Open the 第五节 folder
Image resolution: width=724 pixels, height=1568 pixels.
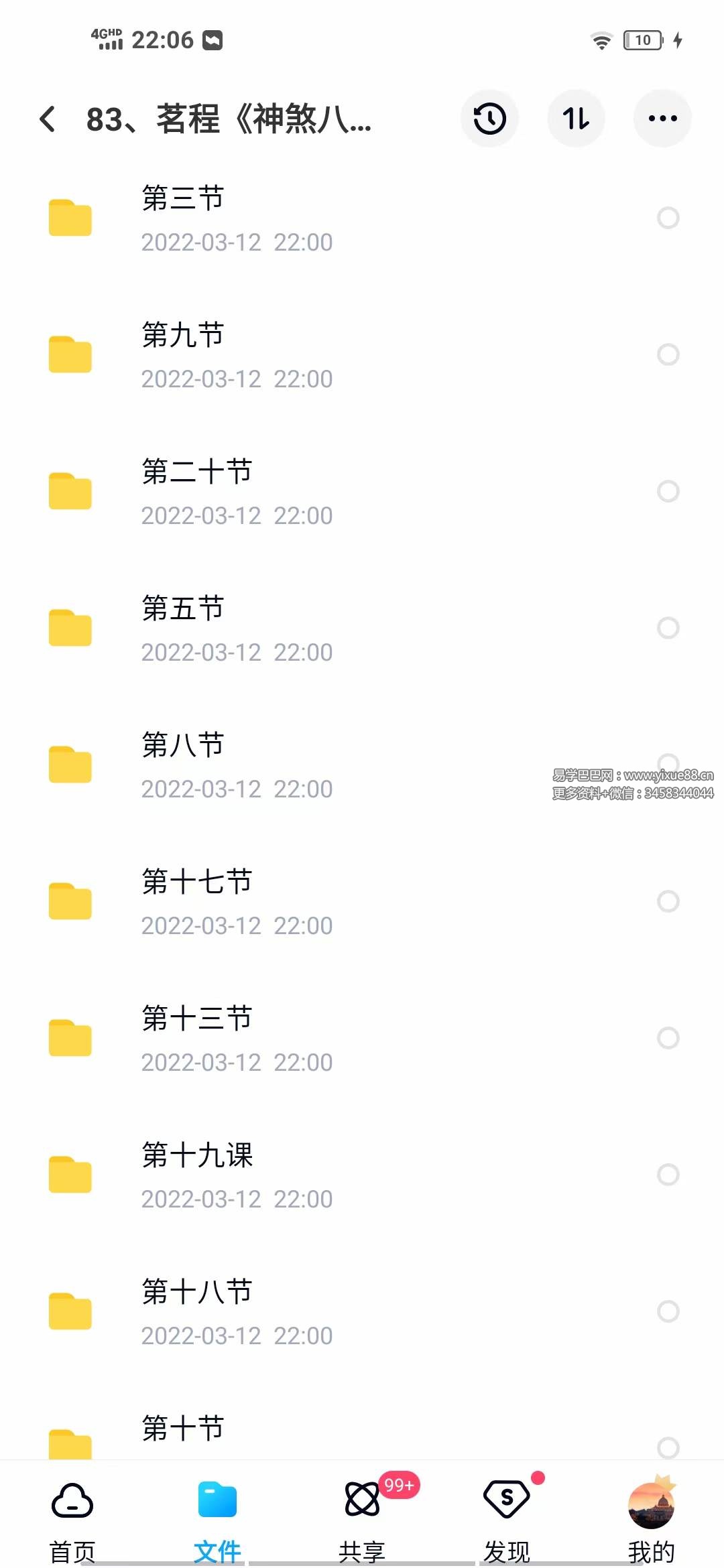tap(182, 608)
